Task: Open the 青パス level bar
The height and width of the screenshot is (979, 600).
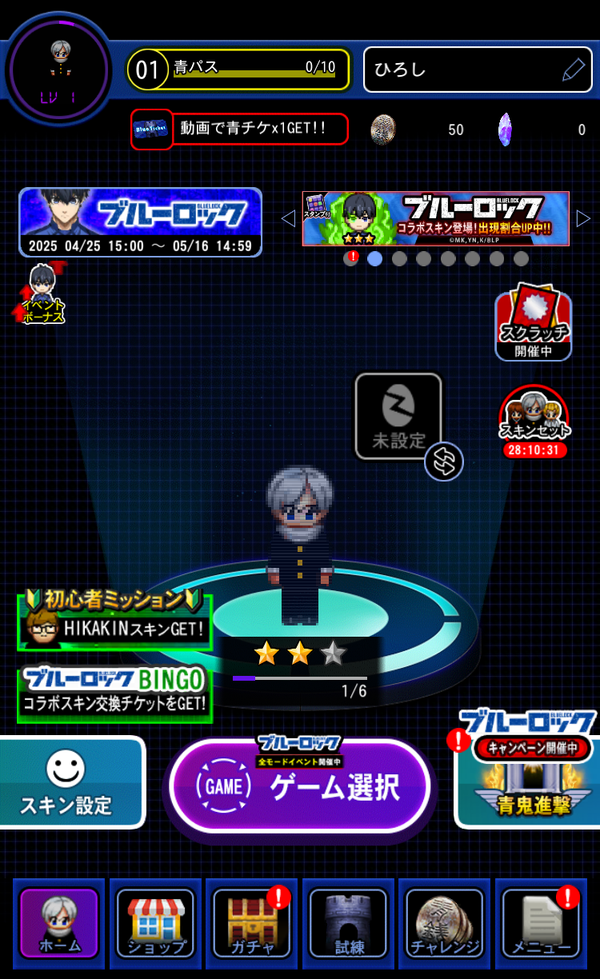Action: [239, 69]
